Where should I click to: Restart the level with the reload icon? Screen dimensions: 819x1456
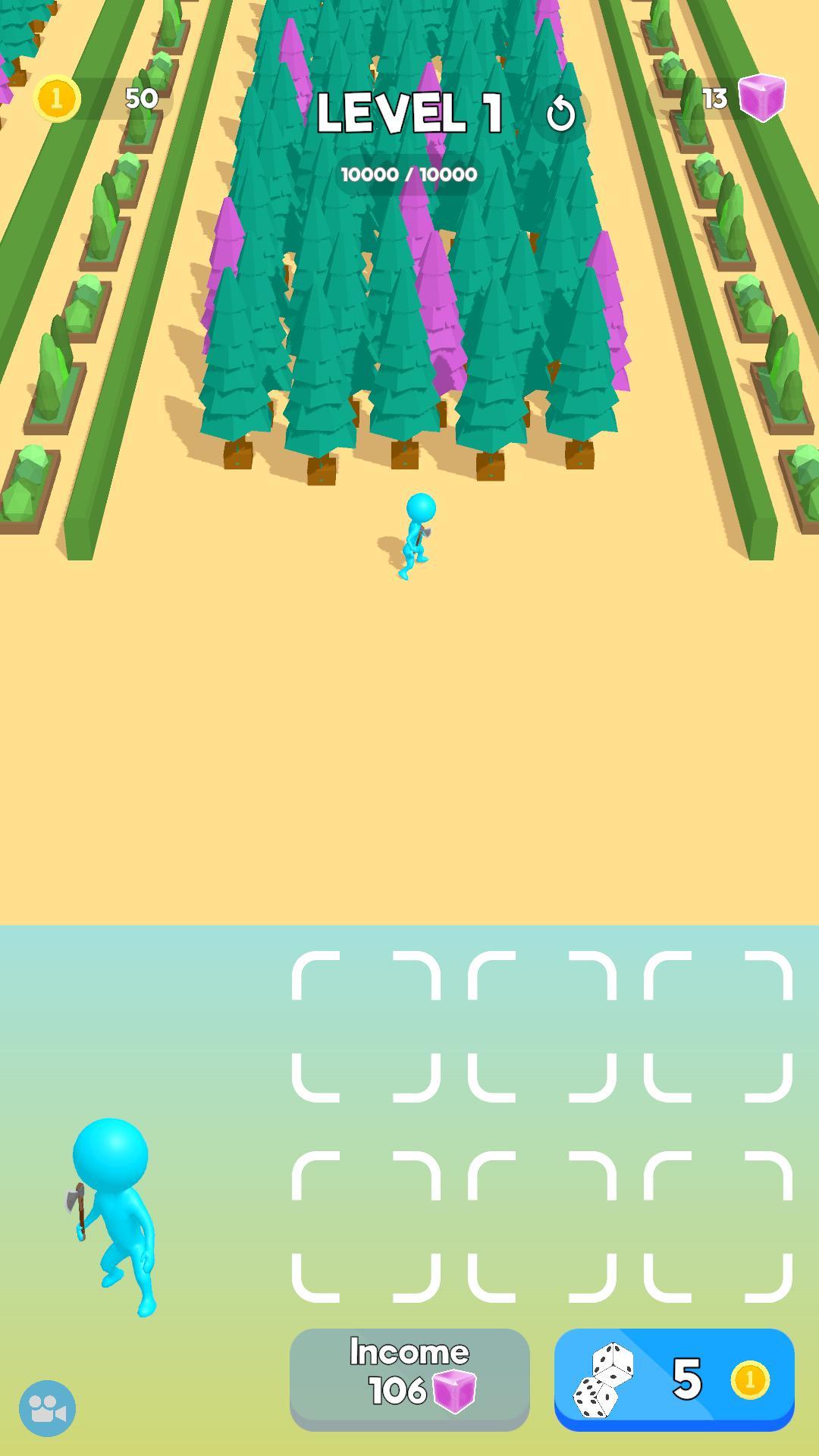[560, 115]
